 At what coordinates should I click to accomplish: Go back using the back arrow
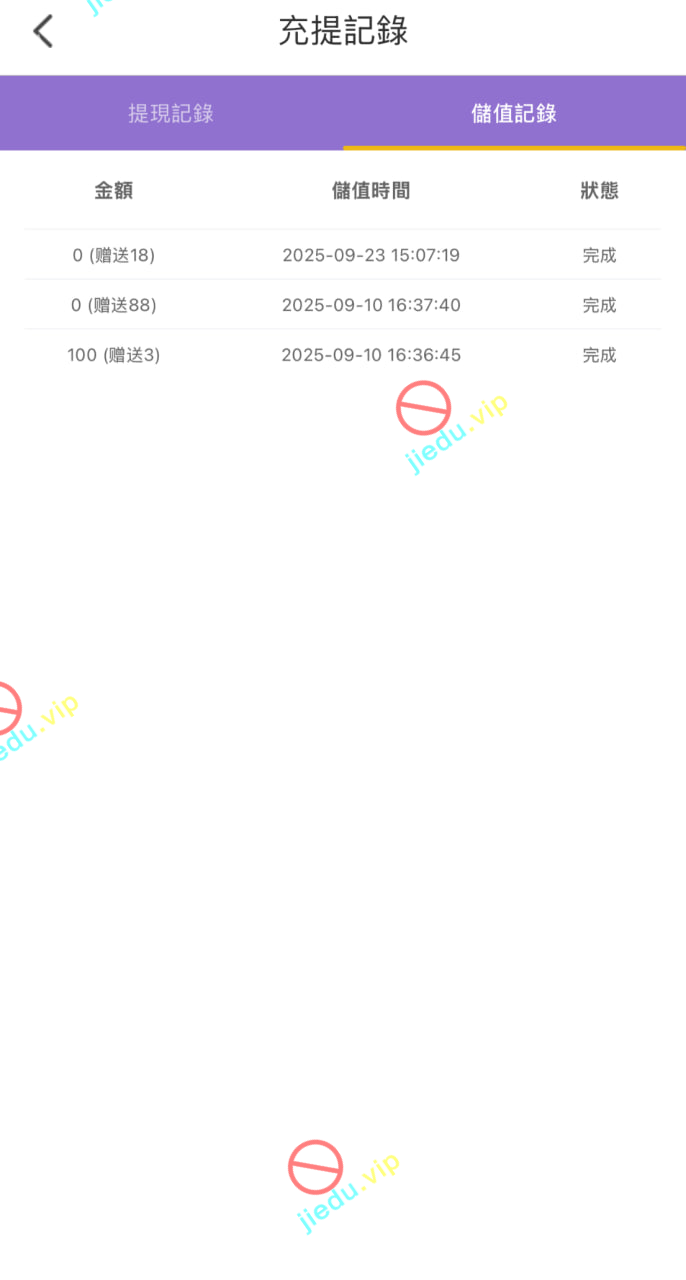[x=42, y=32]
